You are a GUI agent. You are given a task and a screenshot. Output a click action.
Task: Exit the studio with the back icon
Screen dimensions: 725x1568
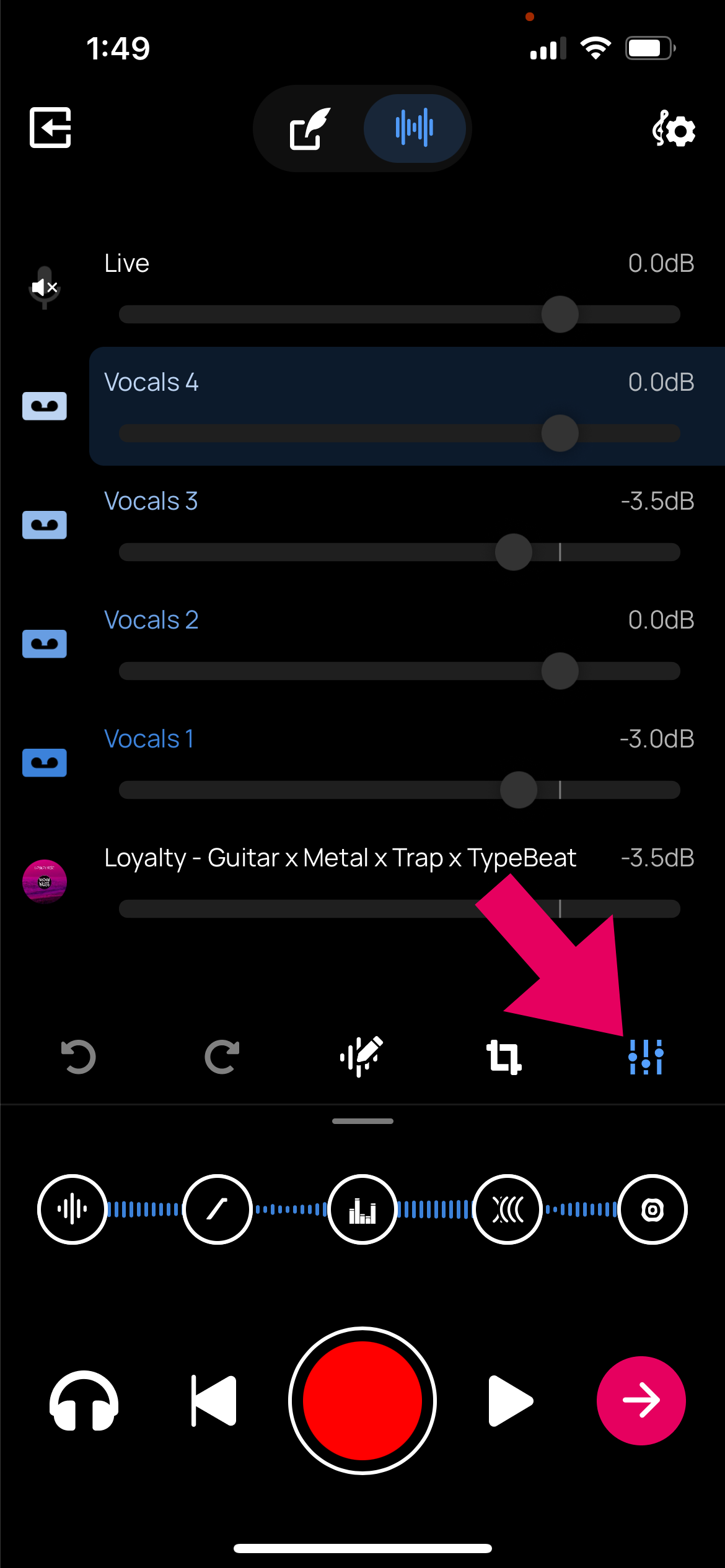coord(50,128)
